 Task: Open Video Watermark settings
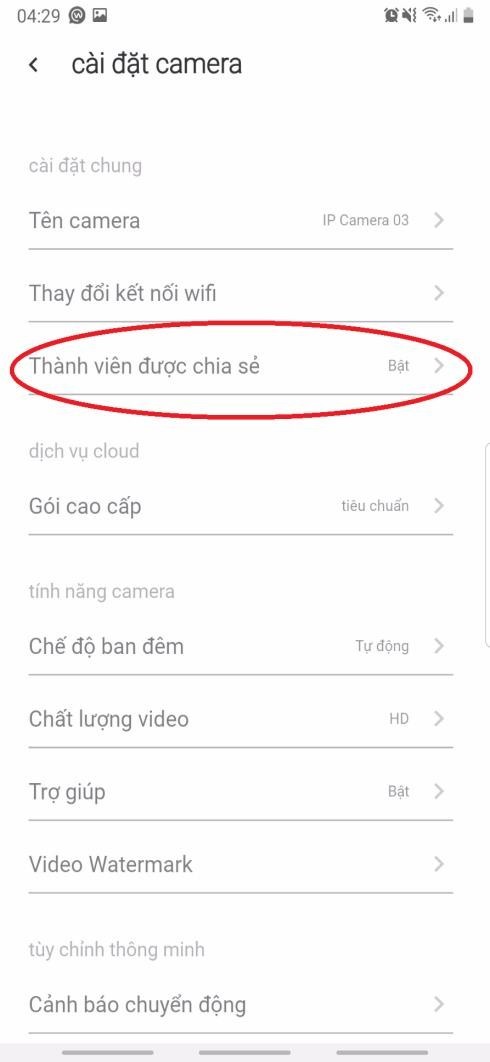(x=241, y=864)
